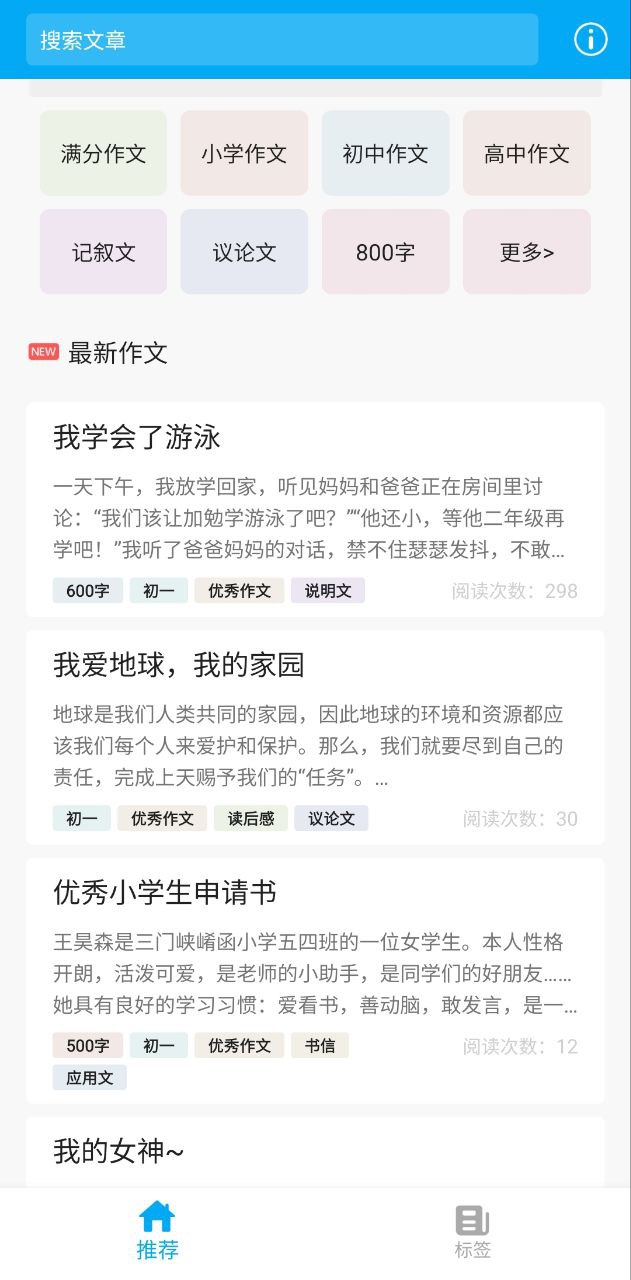Browse the 高中作文 category
Image resolution: width=631 pixels, height=1280 pixels.
click(x=526, y=154)
